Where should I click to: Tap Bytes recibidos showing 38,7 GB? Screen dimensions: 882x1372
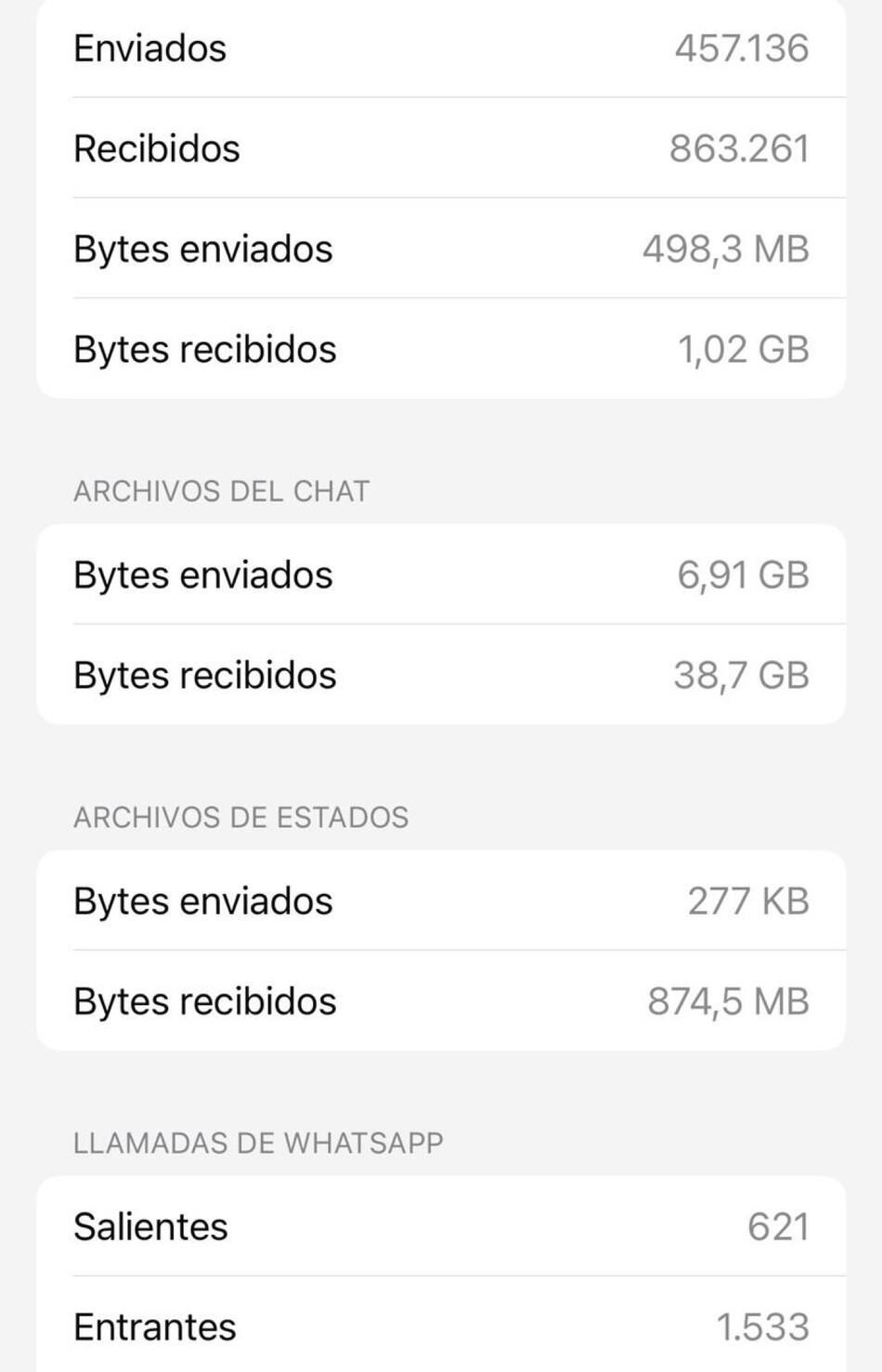tap(441, 675)
